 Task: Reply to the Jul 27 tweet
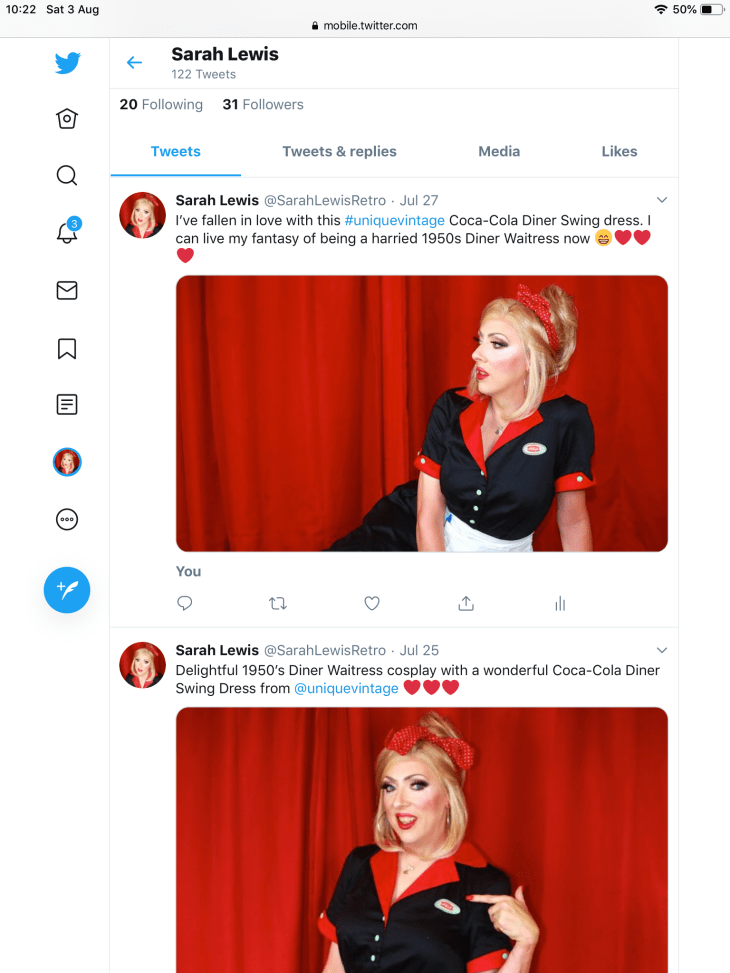(x=185, y=603)
